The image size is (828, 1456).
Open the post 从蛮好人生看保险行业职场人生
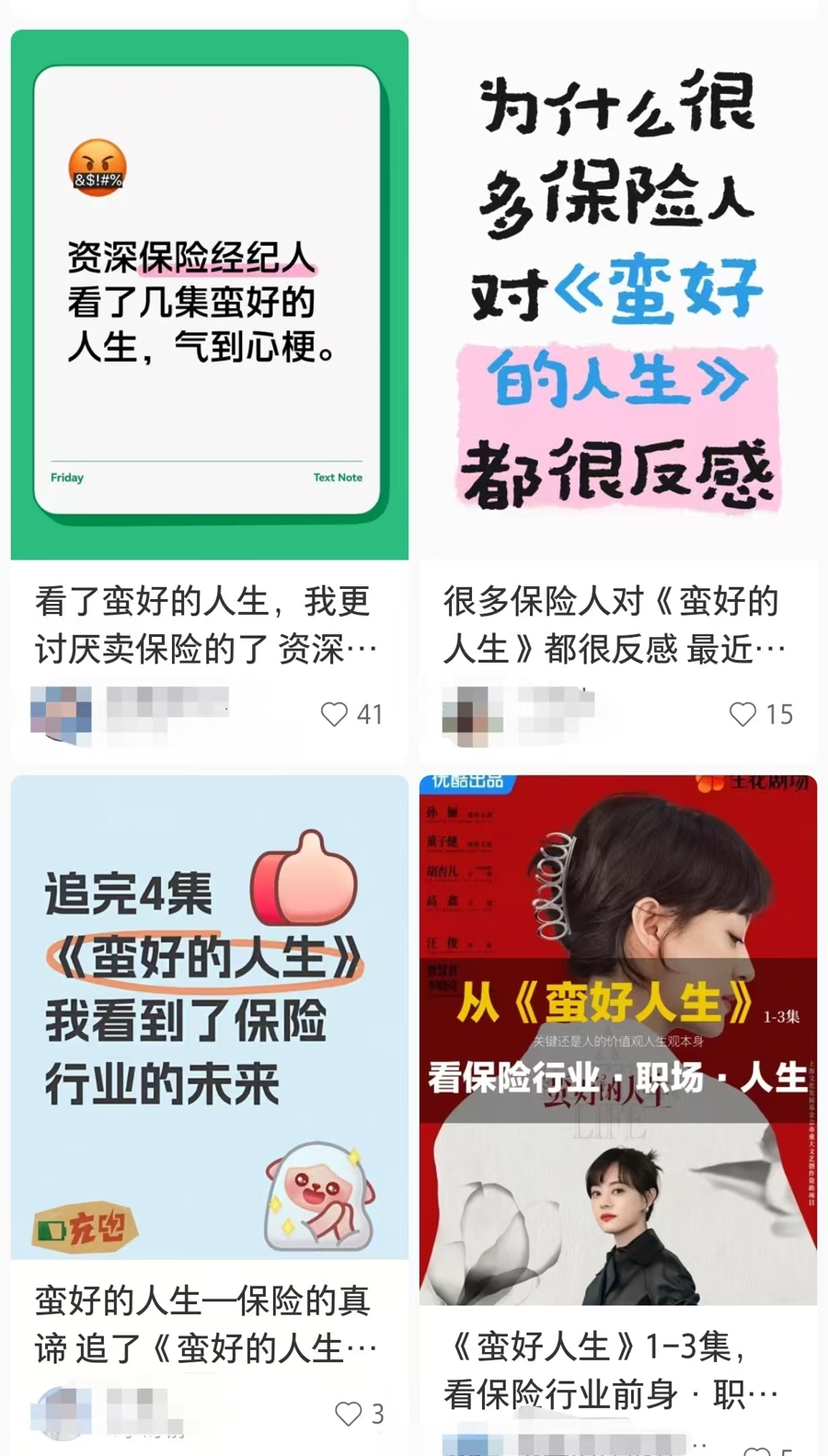(x=617, y=1040)
